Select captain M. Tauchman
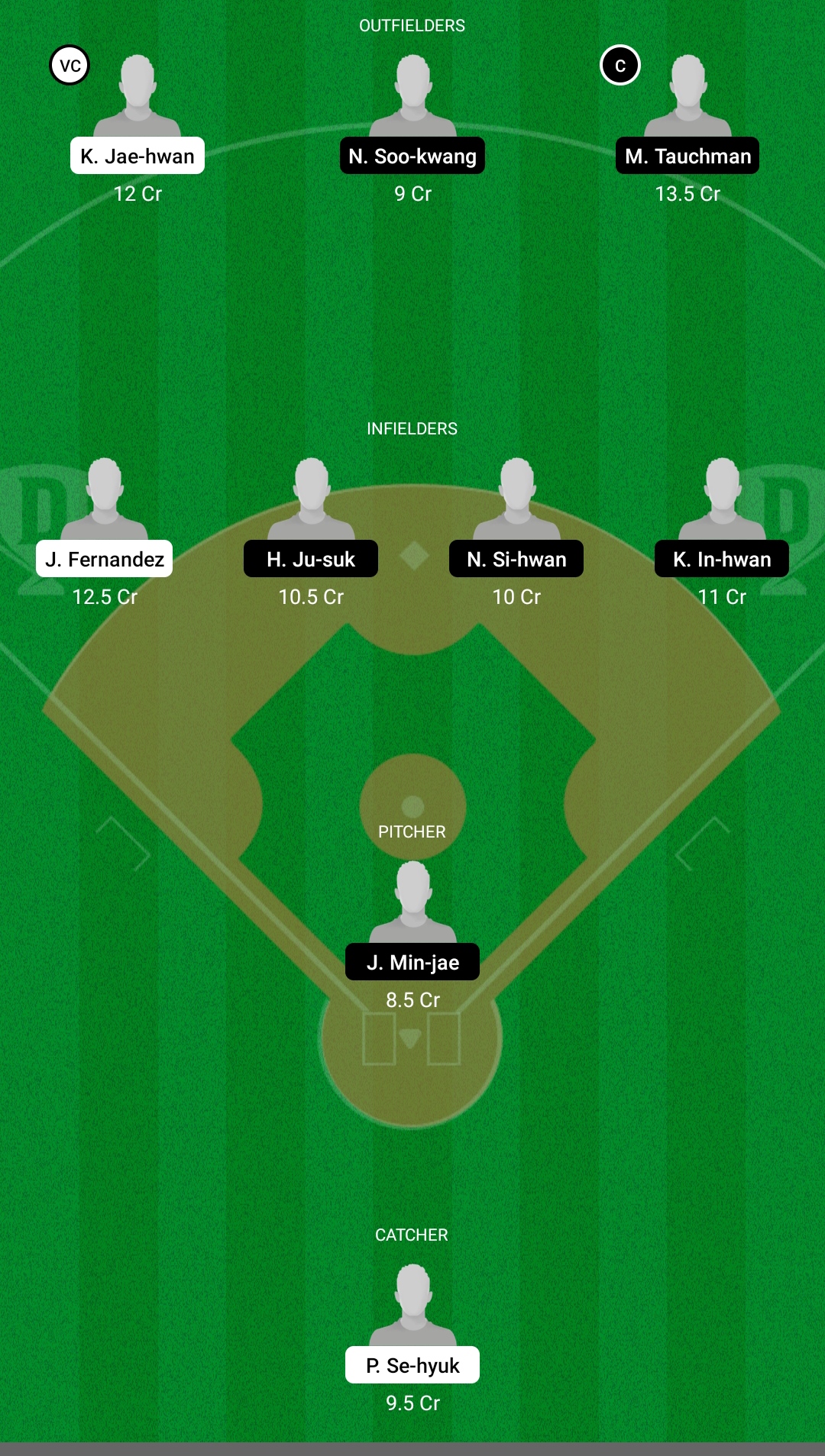This screenshot has height=1456, width=825. pos(687,156)
